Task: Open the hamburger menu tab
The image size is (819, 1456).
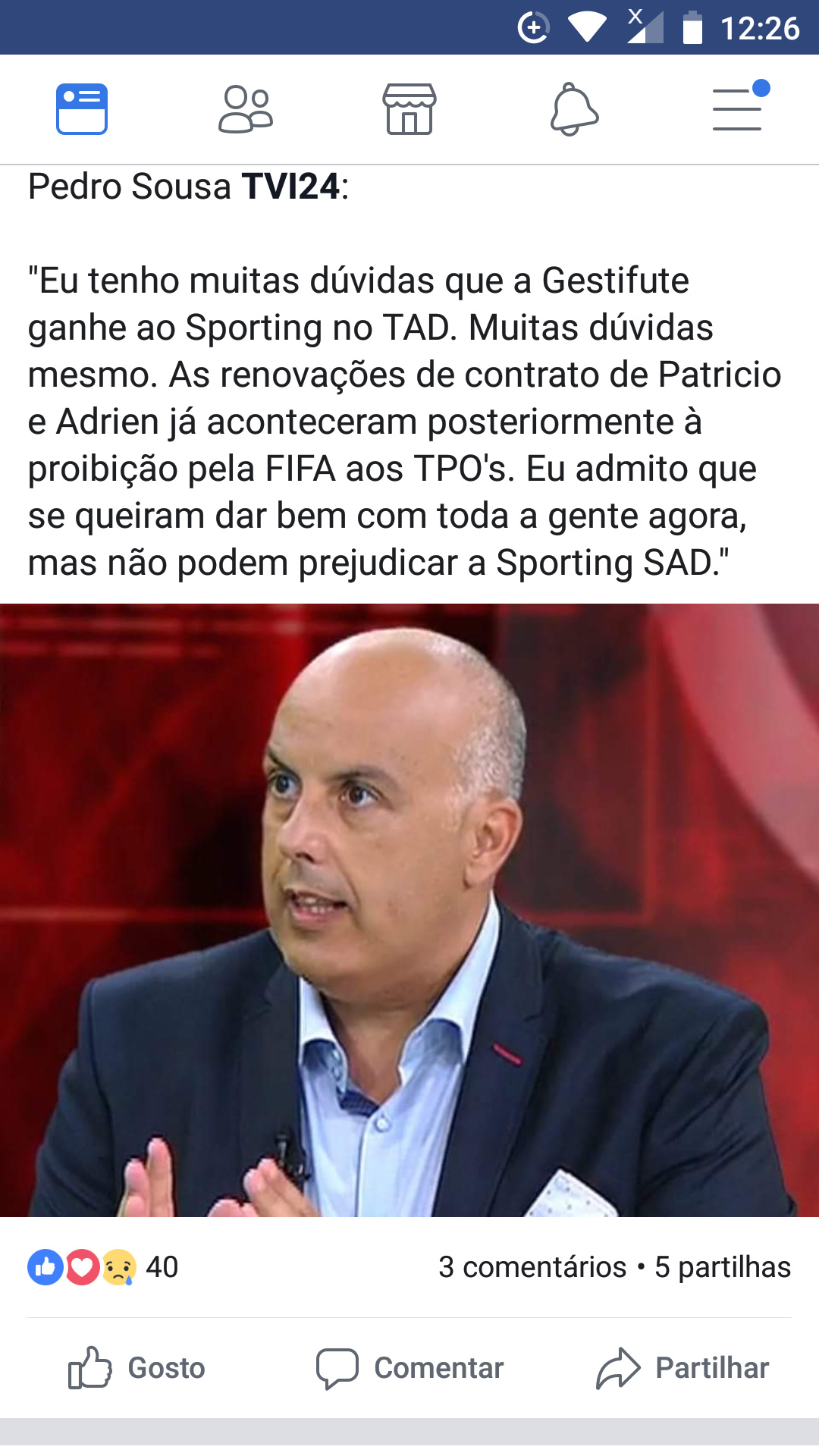Action: [x=739, y=107]
